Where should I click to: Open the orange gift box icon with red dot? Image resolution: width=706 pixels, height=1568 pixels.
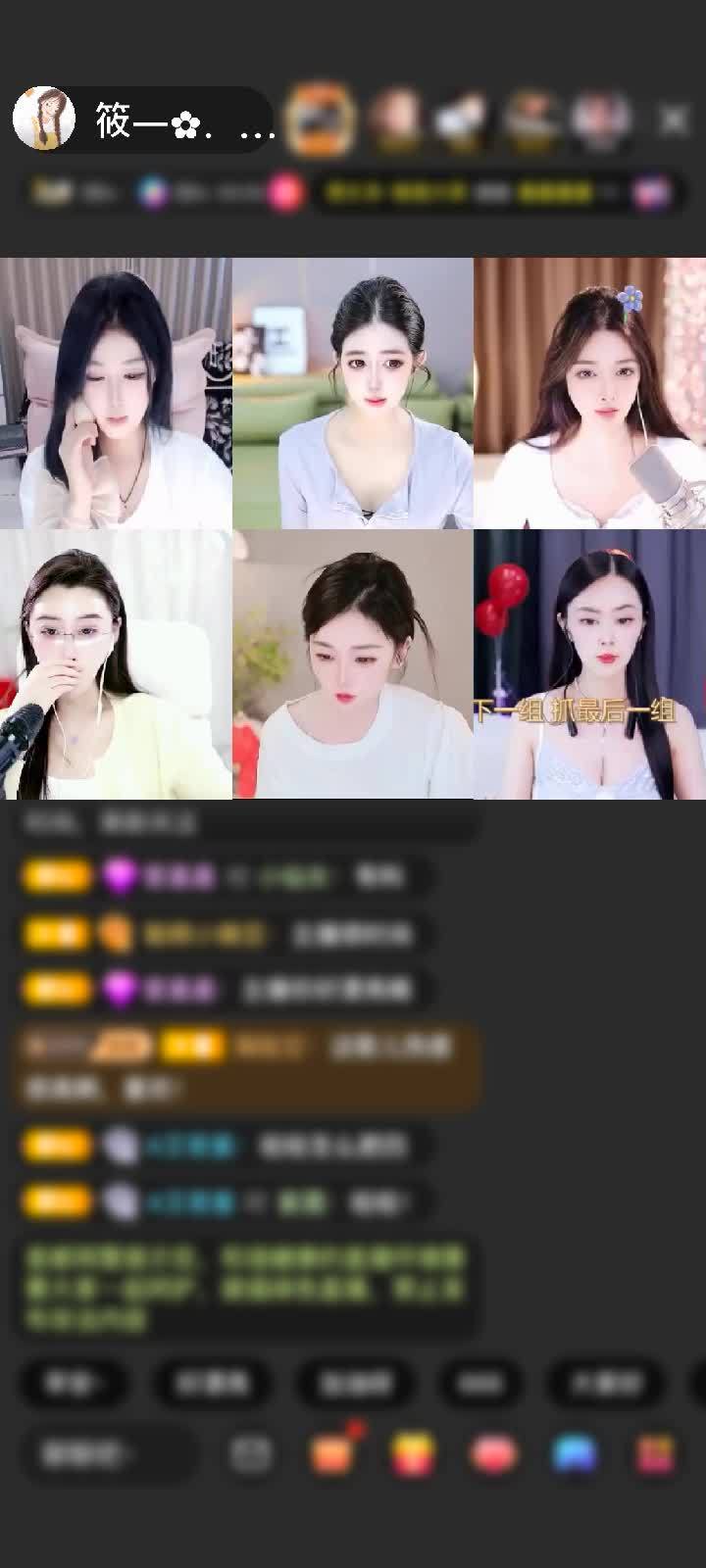coord(331,1454)
